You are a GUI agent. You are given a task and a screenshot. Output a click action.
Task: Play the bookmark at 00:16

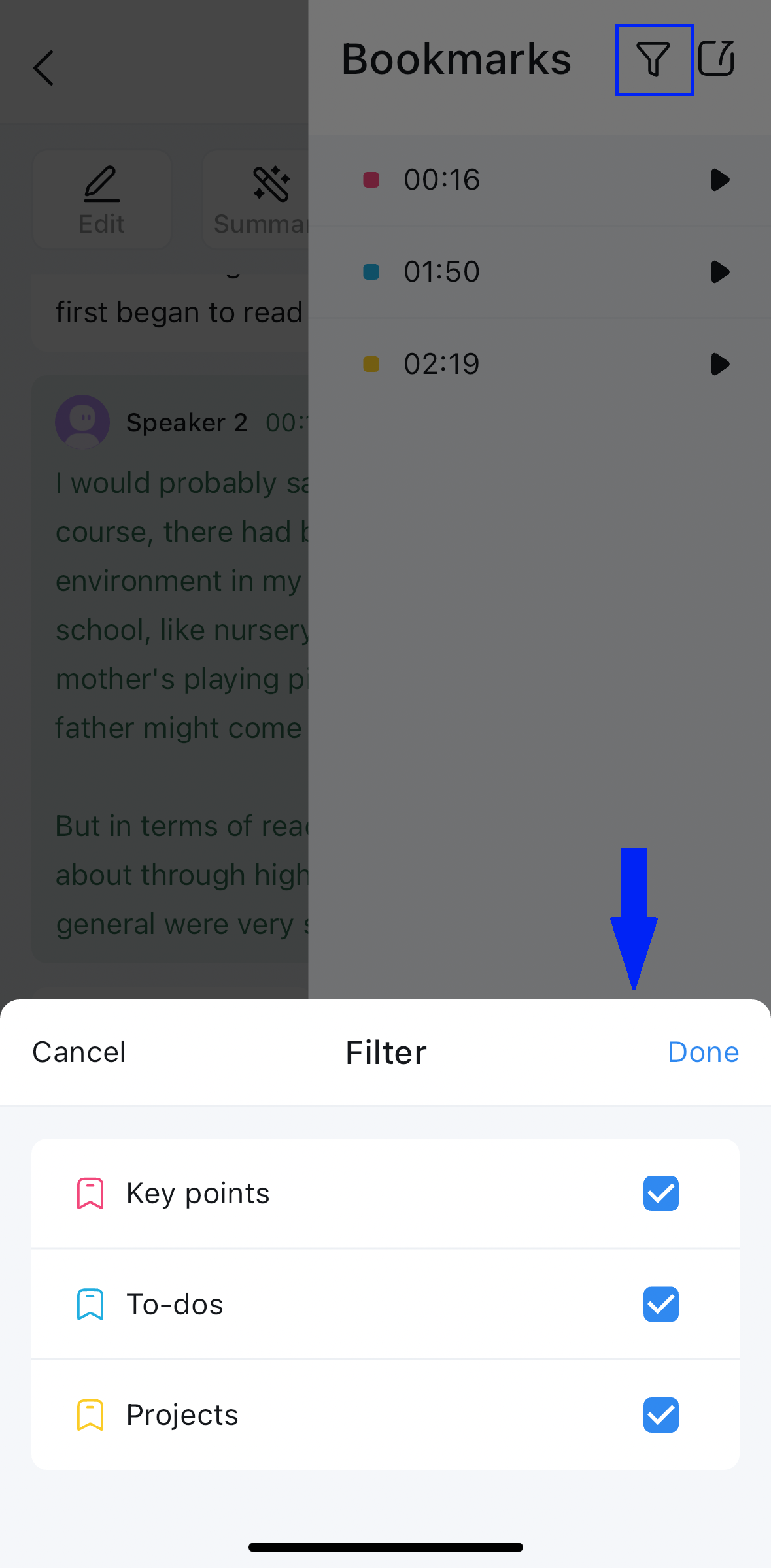[x=719, y=180]
